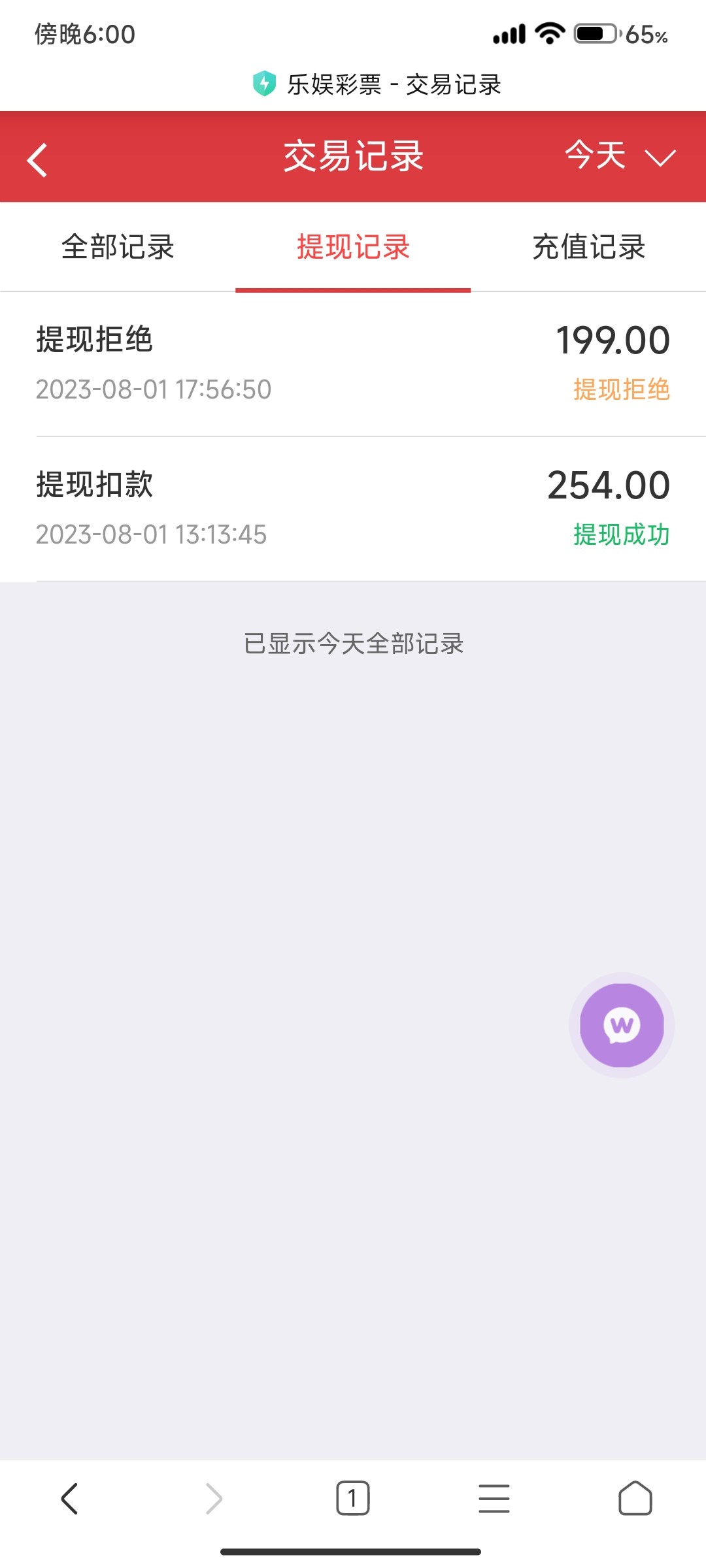Tap the orange 提现拒绝 status label
This screenshot has height=1568, width=706.
620,389
